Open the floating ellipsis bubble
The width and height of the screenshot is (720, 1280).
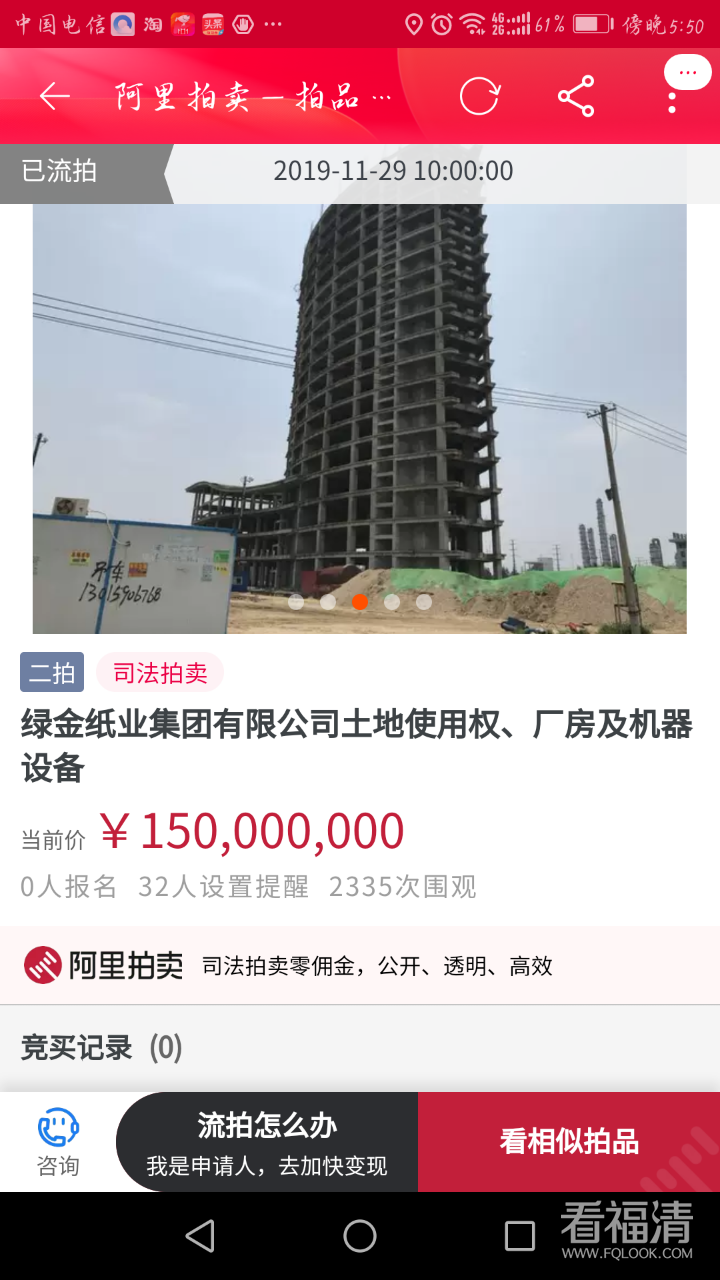click(688, 72)
